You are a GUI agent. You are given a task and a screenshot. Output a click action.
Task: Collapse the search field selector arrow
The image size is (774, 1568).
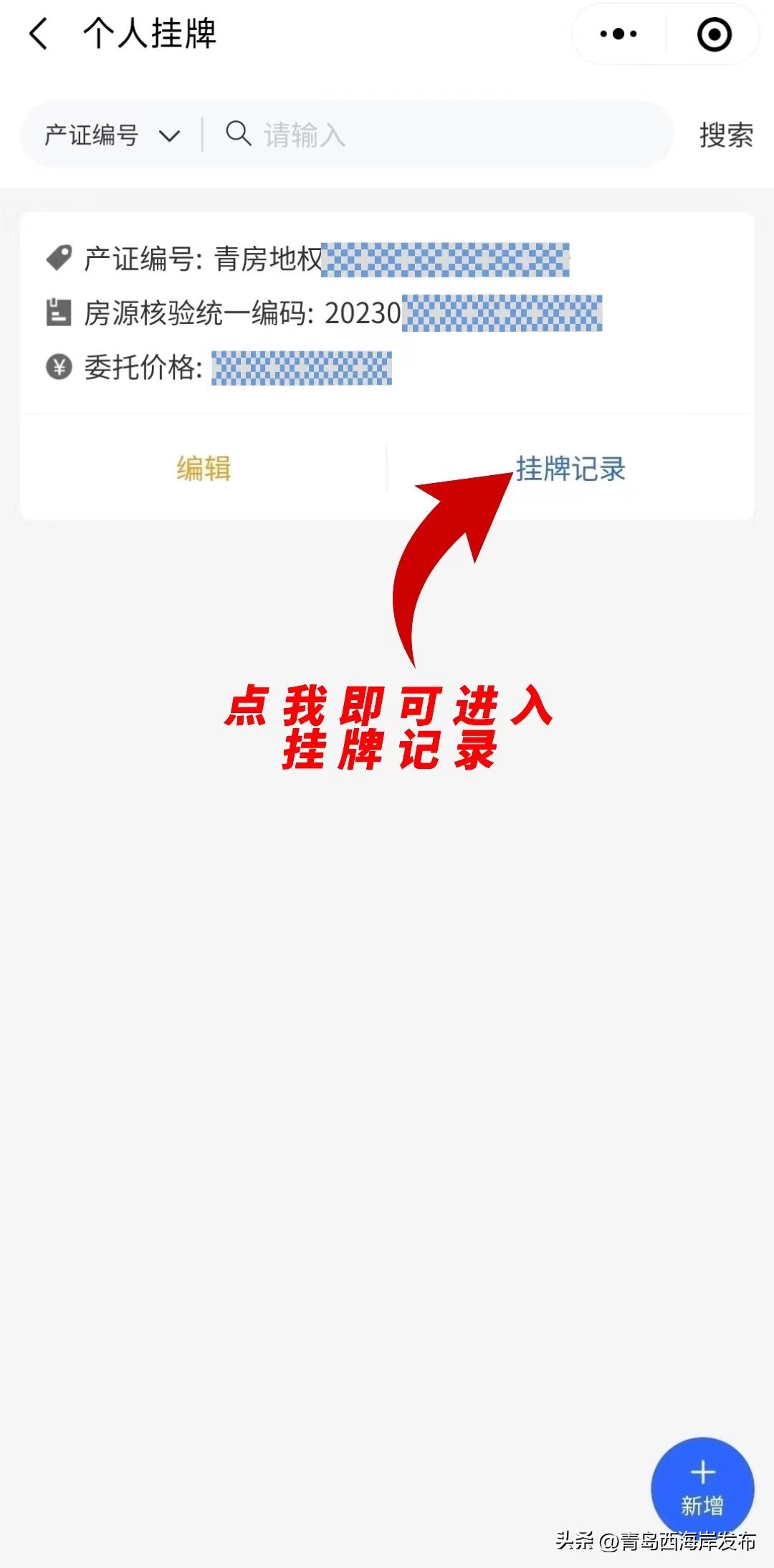coord(171,136)
